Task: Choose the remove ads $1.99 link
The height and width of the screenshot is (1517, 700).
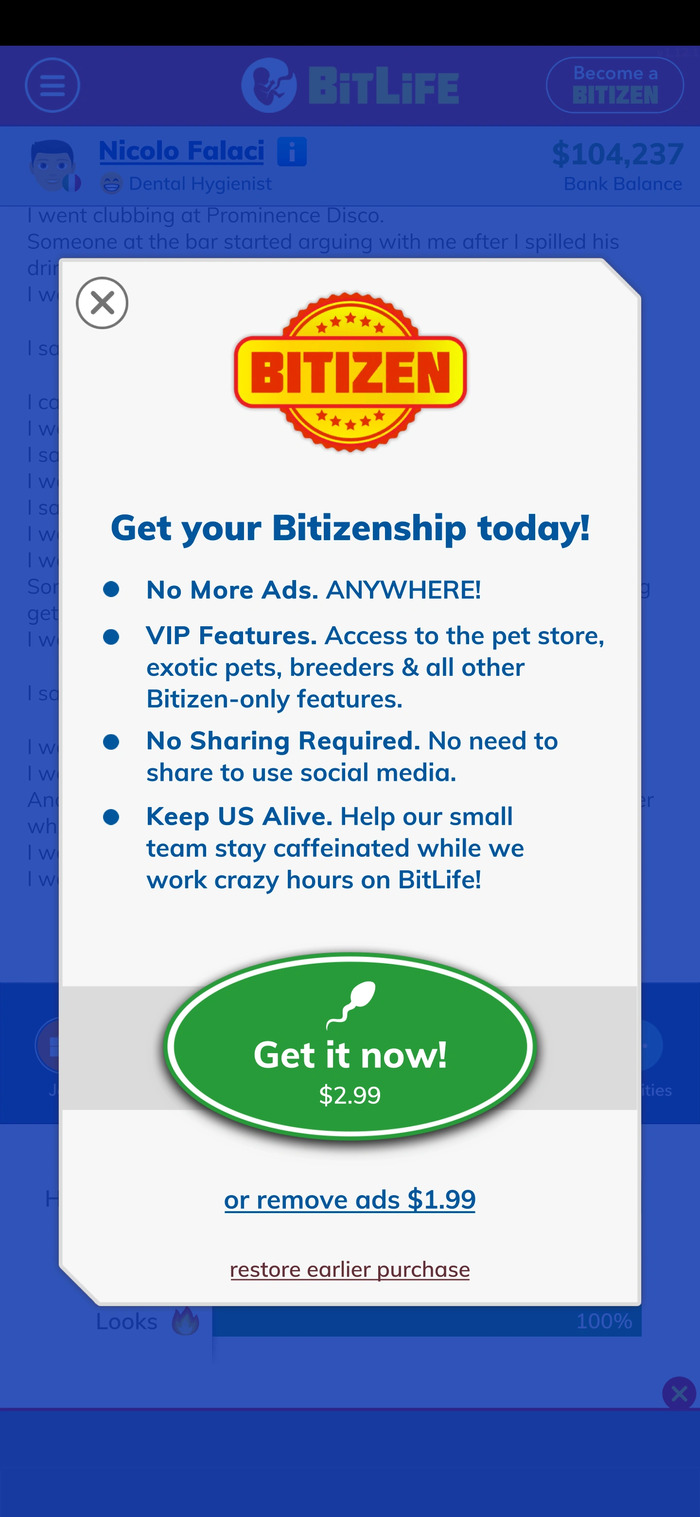Action: pyautogui.click(x=350, y=1199)
